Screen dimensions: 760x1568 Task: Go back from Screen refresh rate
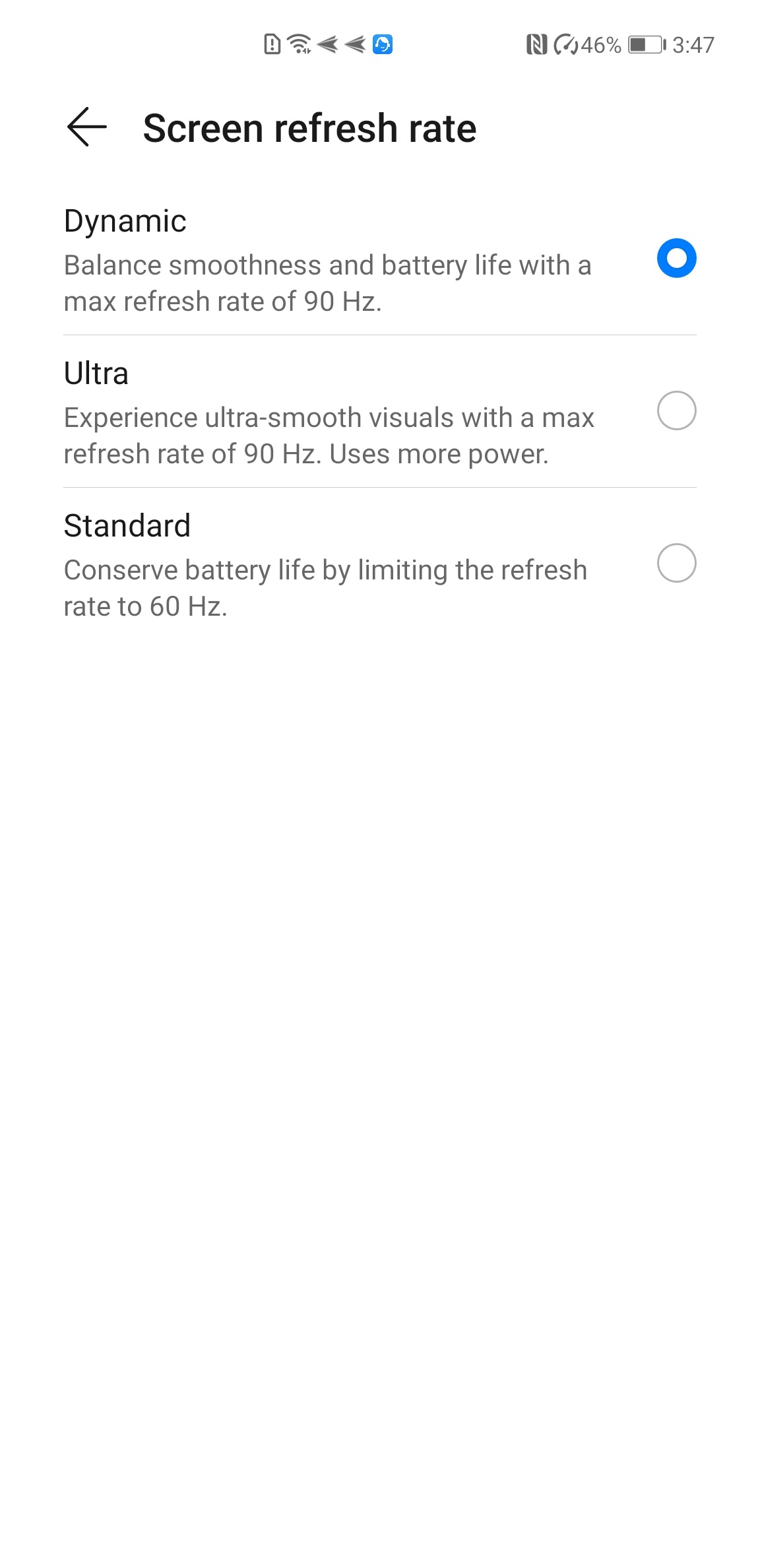click(x=86, y=127)
